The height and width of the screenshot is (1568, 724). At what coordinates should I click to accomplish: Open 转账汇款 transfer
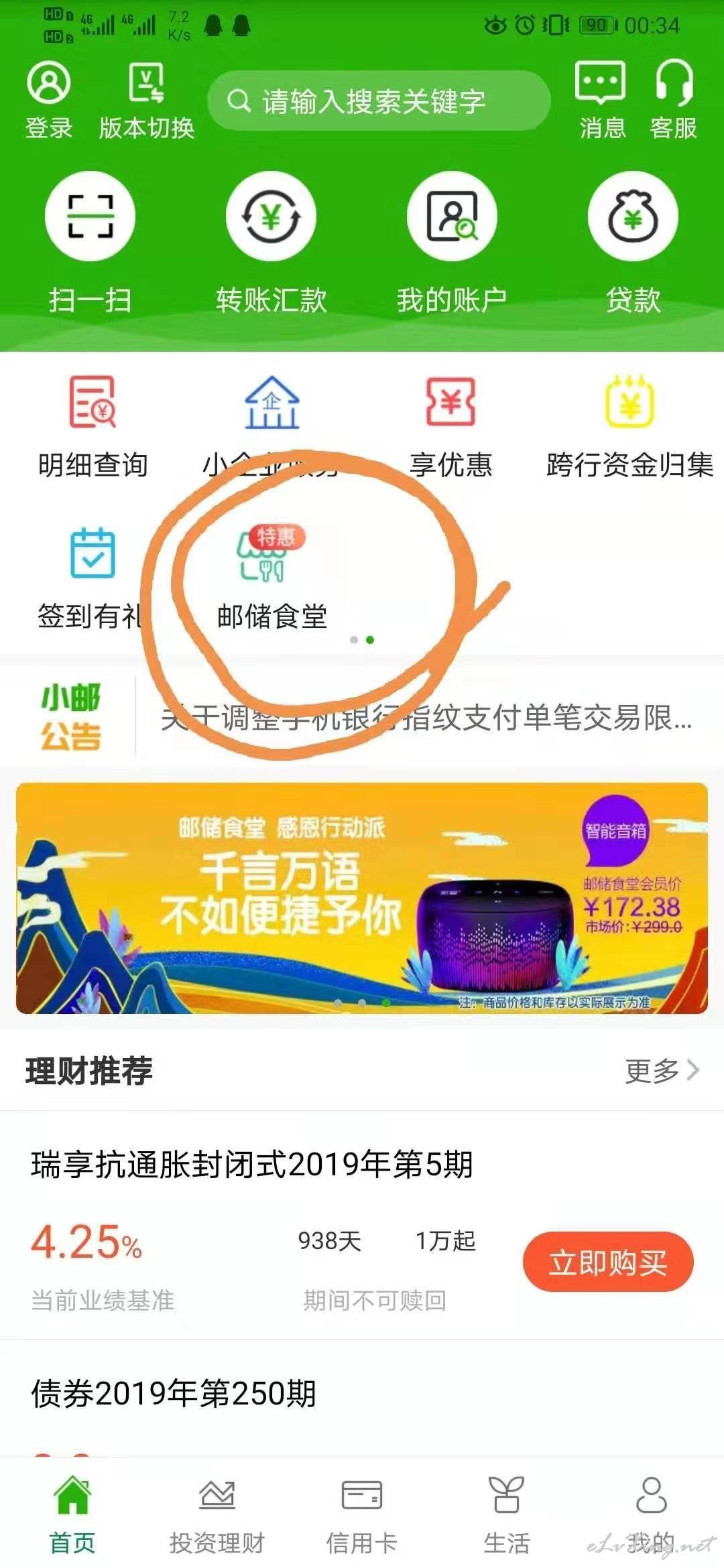271,243
